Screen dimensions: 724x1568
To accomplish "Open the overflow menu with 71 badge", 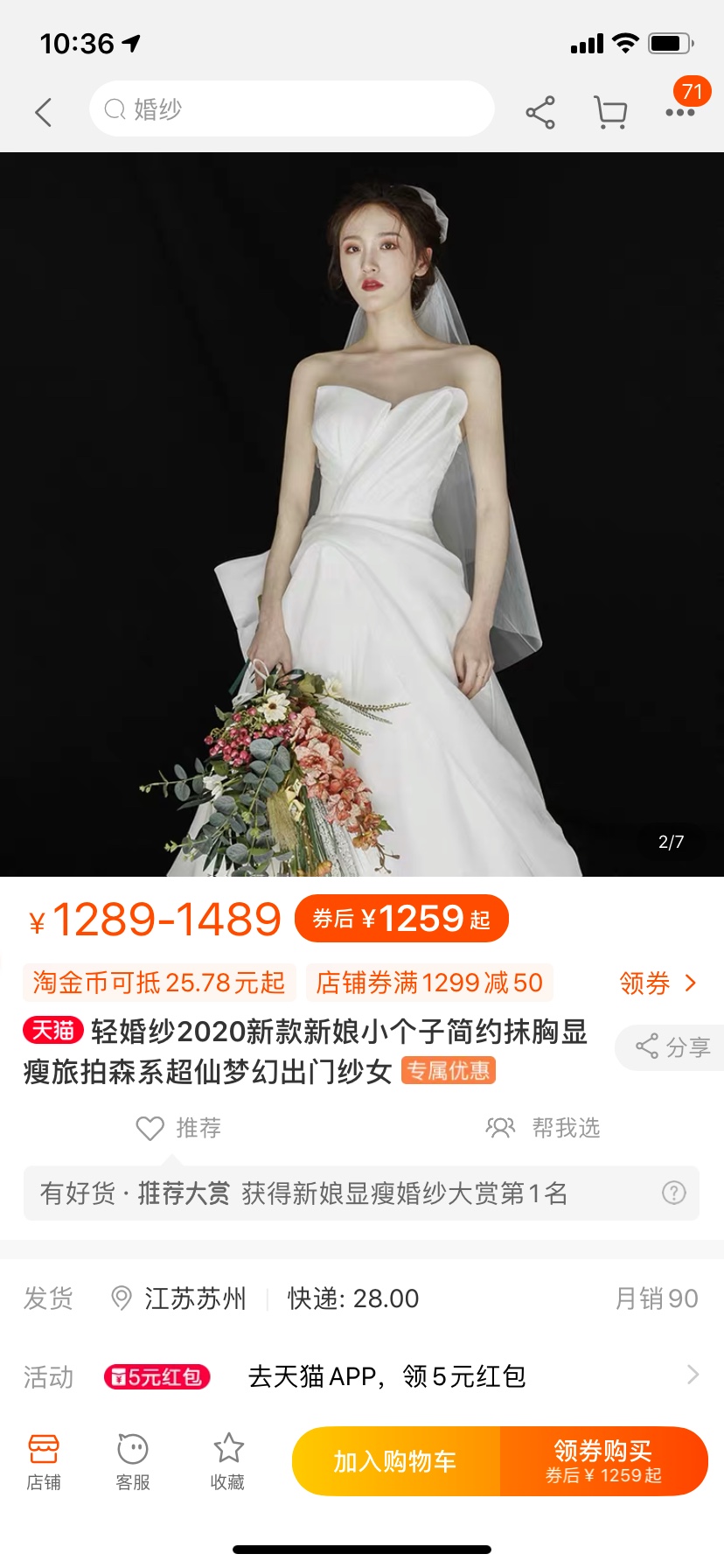I will coord(680,111).
